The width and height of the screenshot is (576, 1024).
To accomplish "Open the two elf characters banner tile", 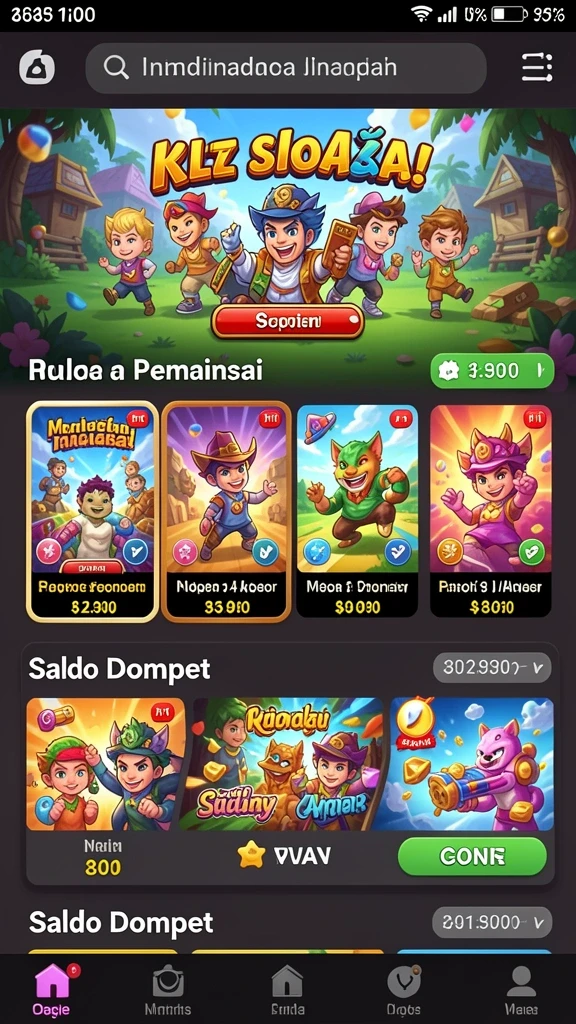I will pos(106,764).
